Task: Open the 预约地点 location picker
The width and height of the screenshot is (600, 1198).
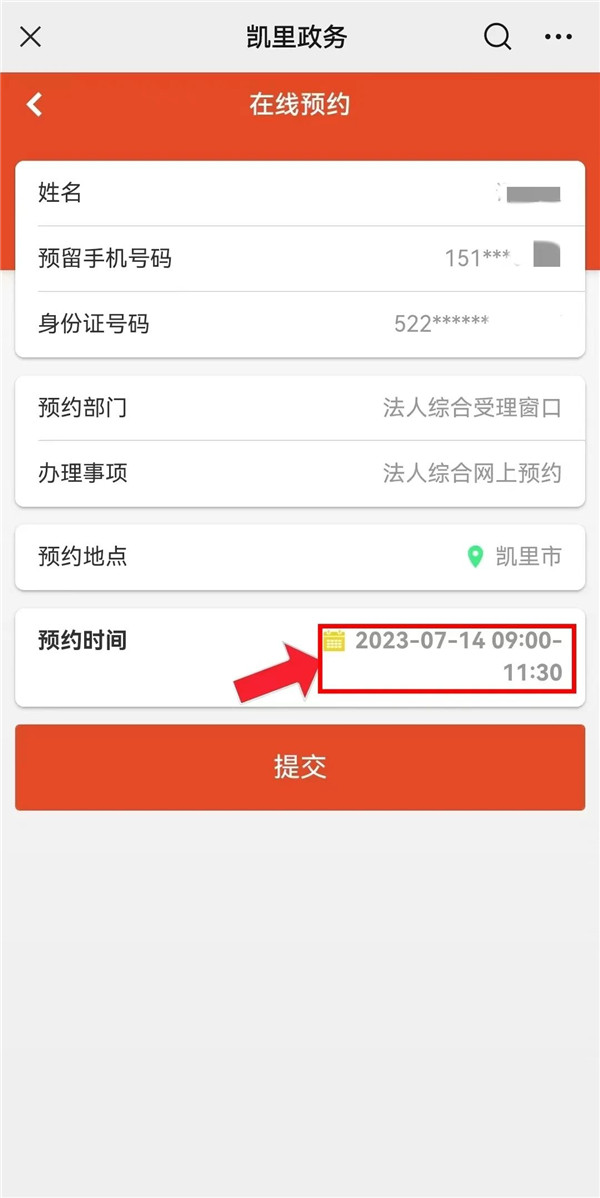Action: (x=300, y=556)
